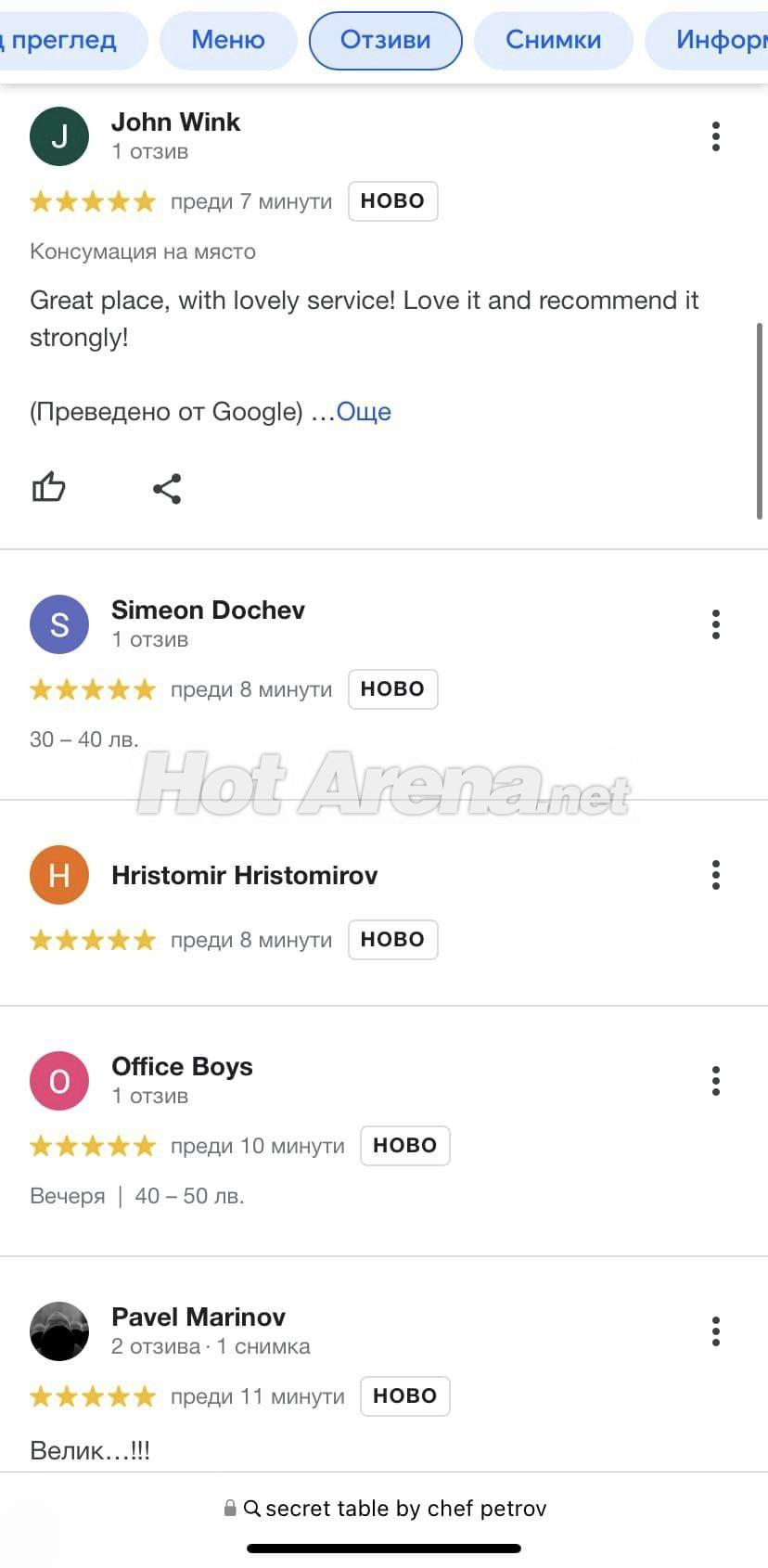
Task: Switch to the Меню tab
Action: tap(228, 40)
